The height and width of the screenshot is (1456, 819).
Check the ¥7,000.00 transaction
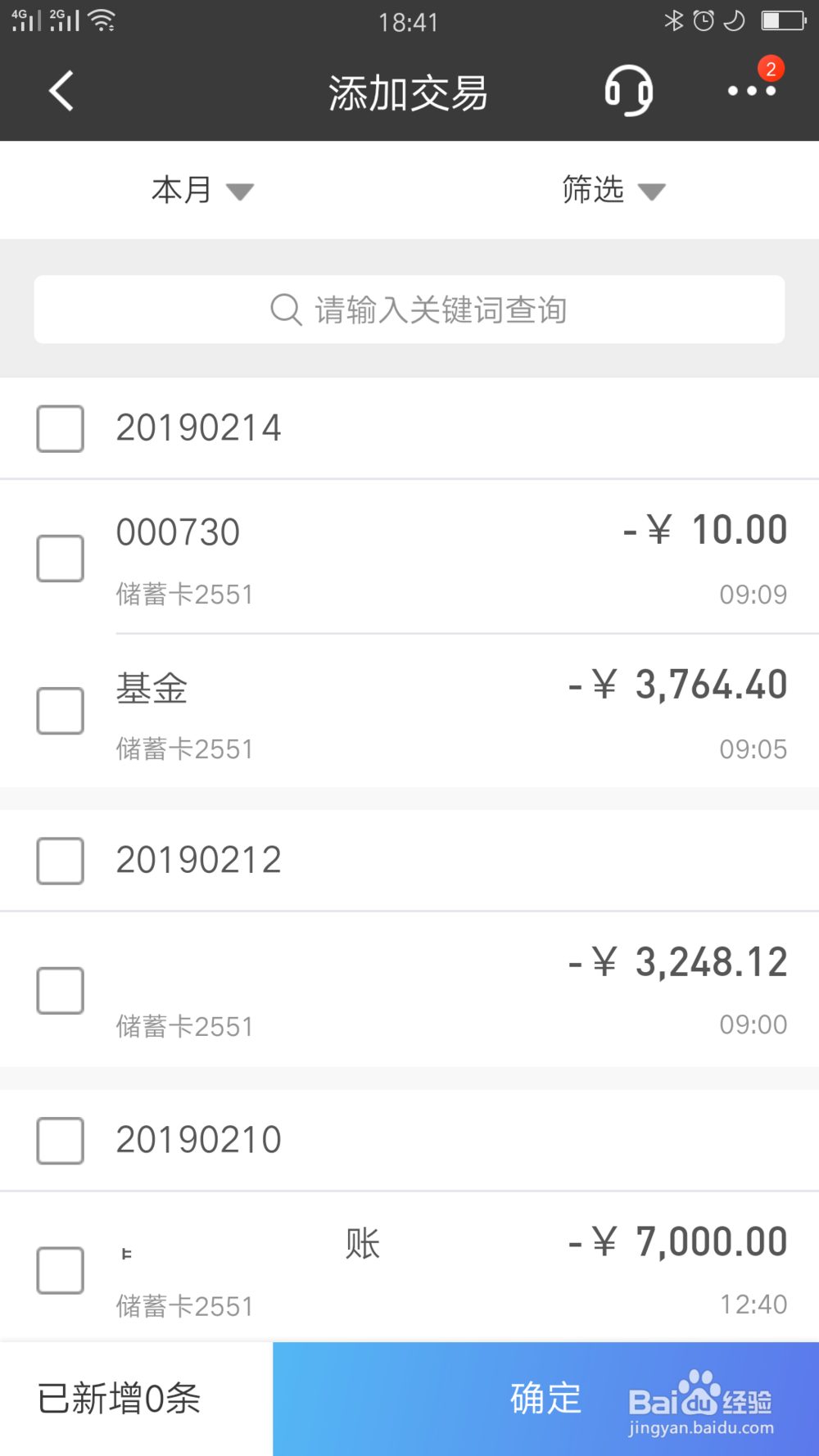(x=61, y=1271)
